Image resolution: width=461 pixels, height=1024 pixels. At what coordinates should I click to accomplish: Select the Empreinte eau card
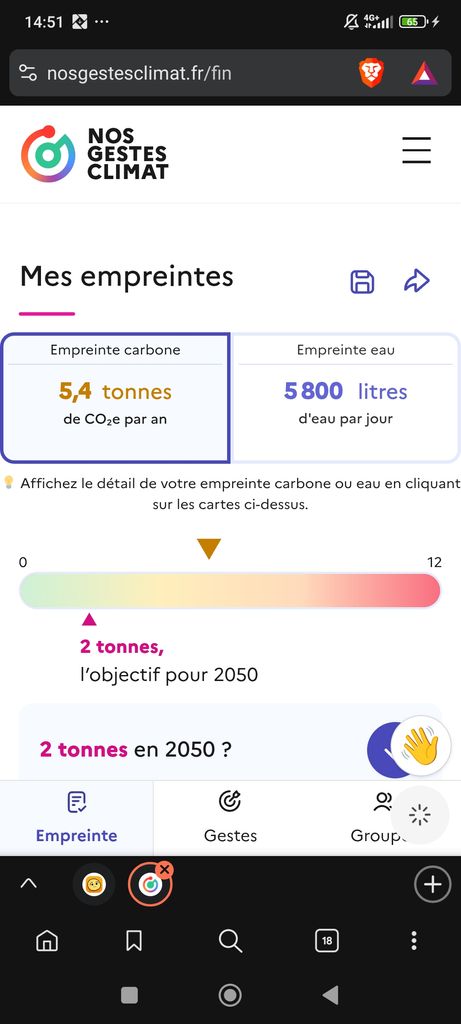tap(345, 398)
